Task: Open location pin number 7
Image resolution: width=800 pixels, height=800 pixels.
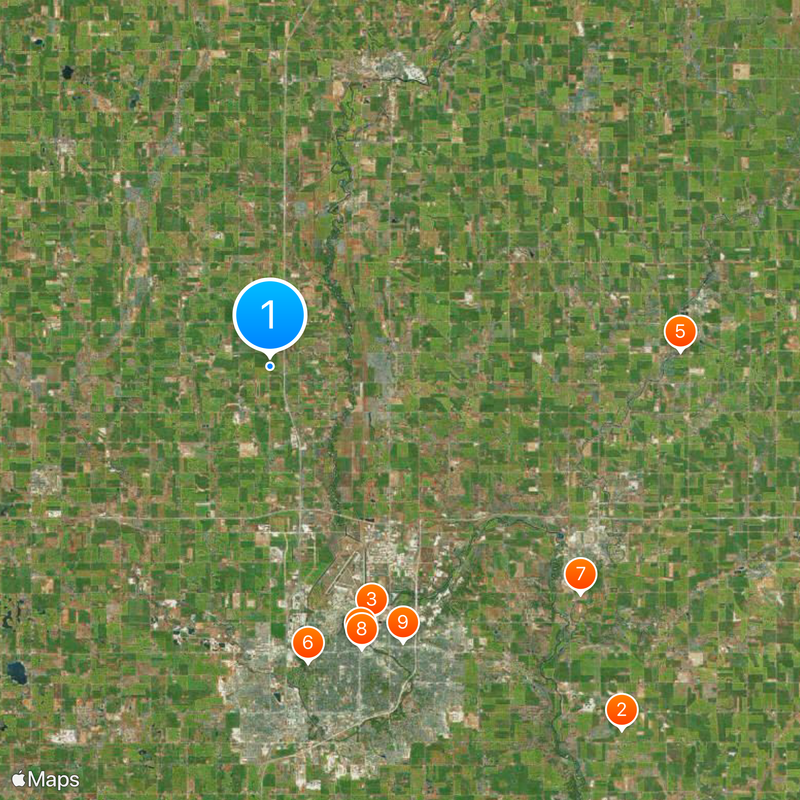Action: (580, 575)
